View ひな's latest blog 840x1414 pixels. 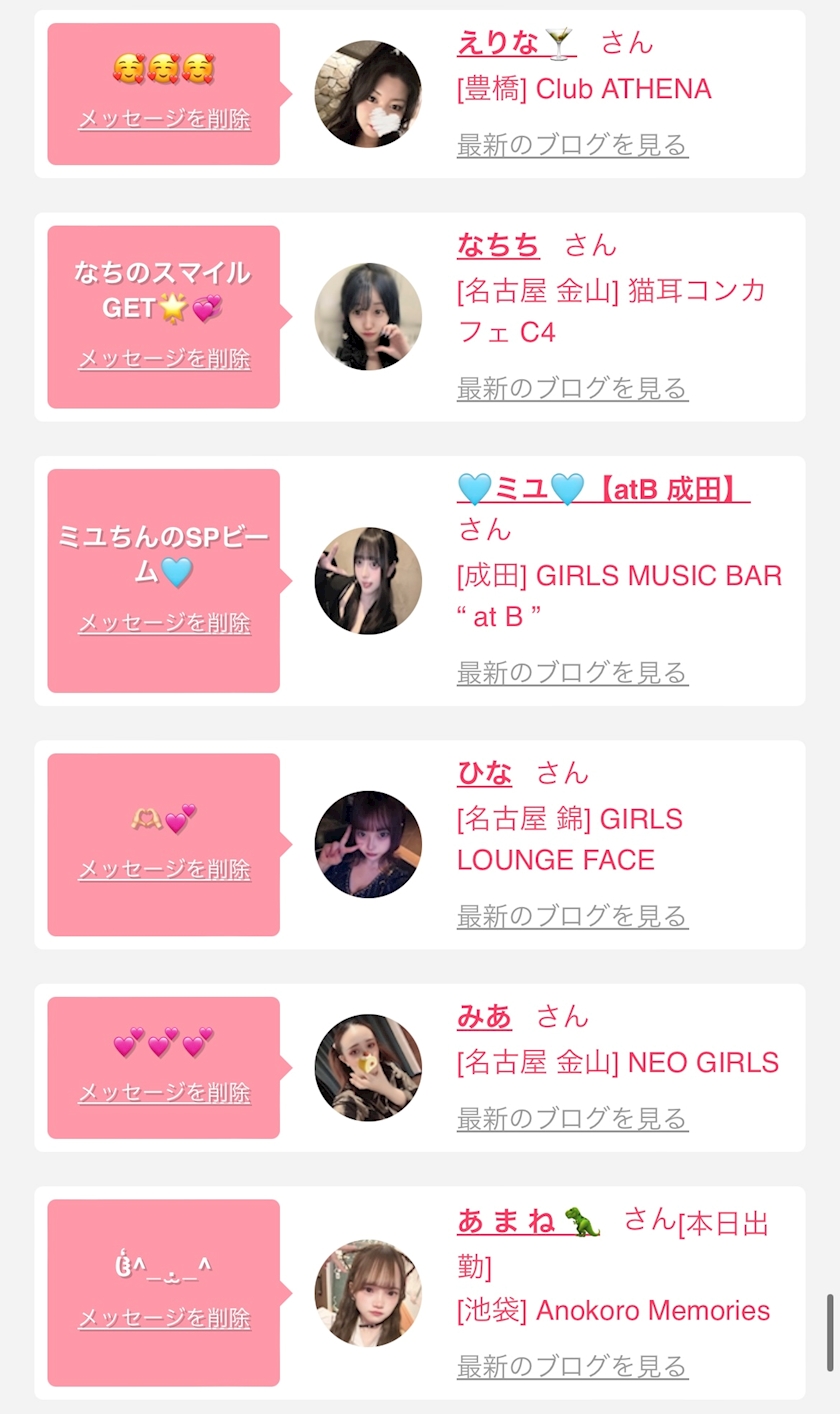[x=572, y=916]
